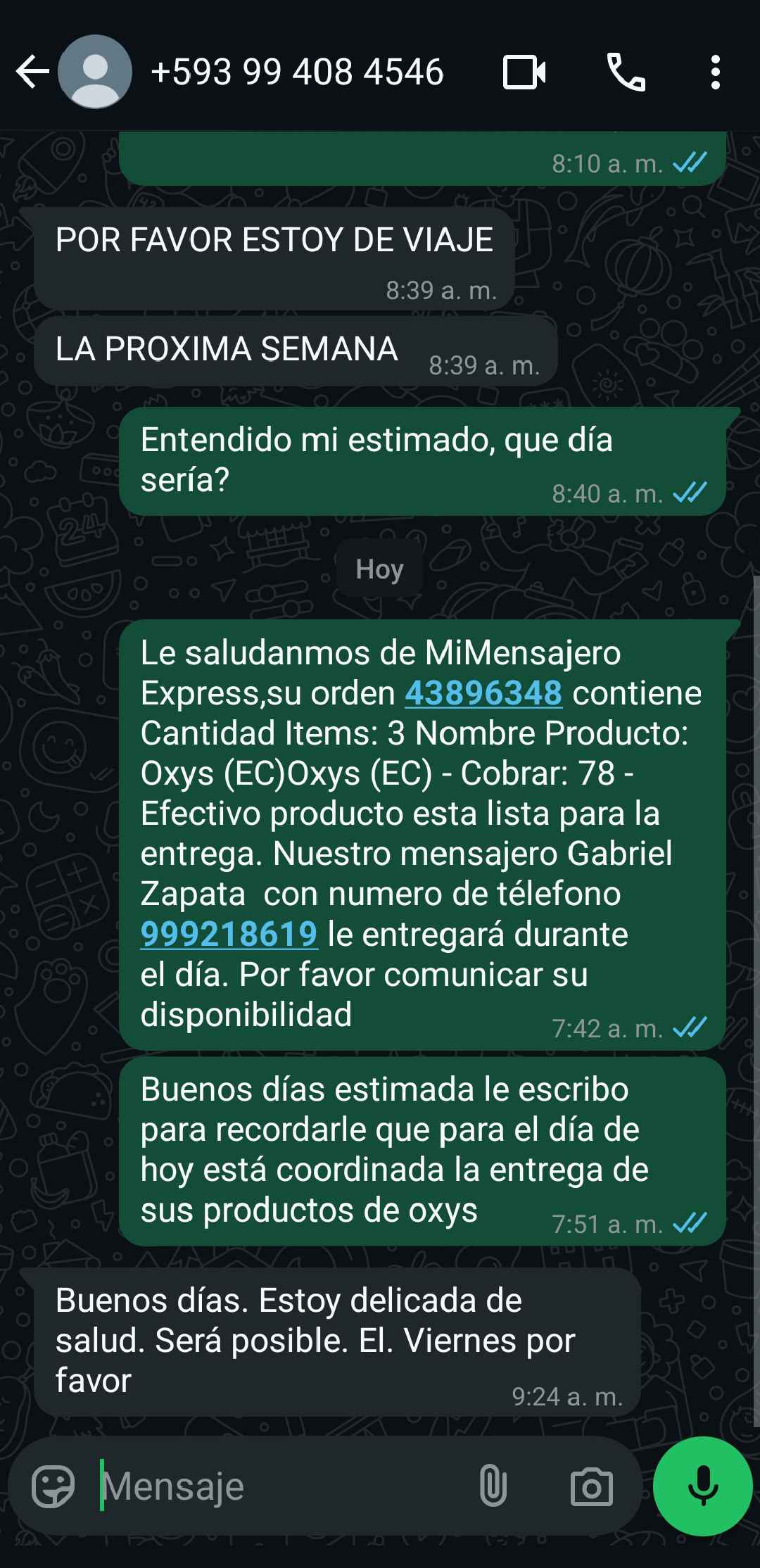Focus the Mensaje text field
Viewport: 760px width, 1568px height.
coord(281,1486)
